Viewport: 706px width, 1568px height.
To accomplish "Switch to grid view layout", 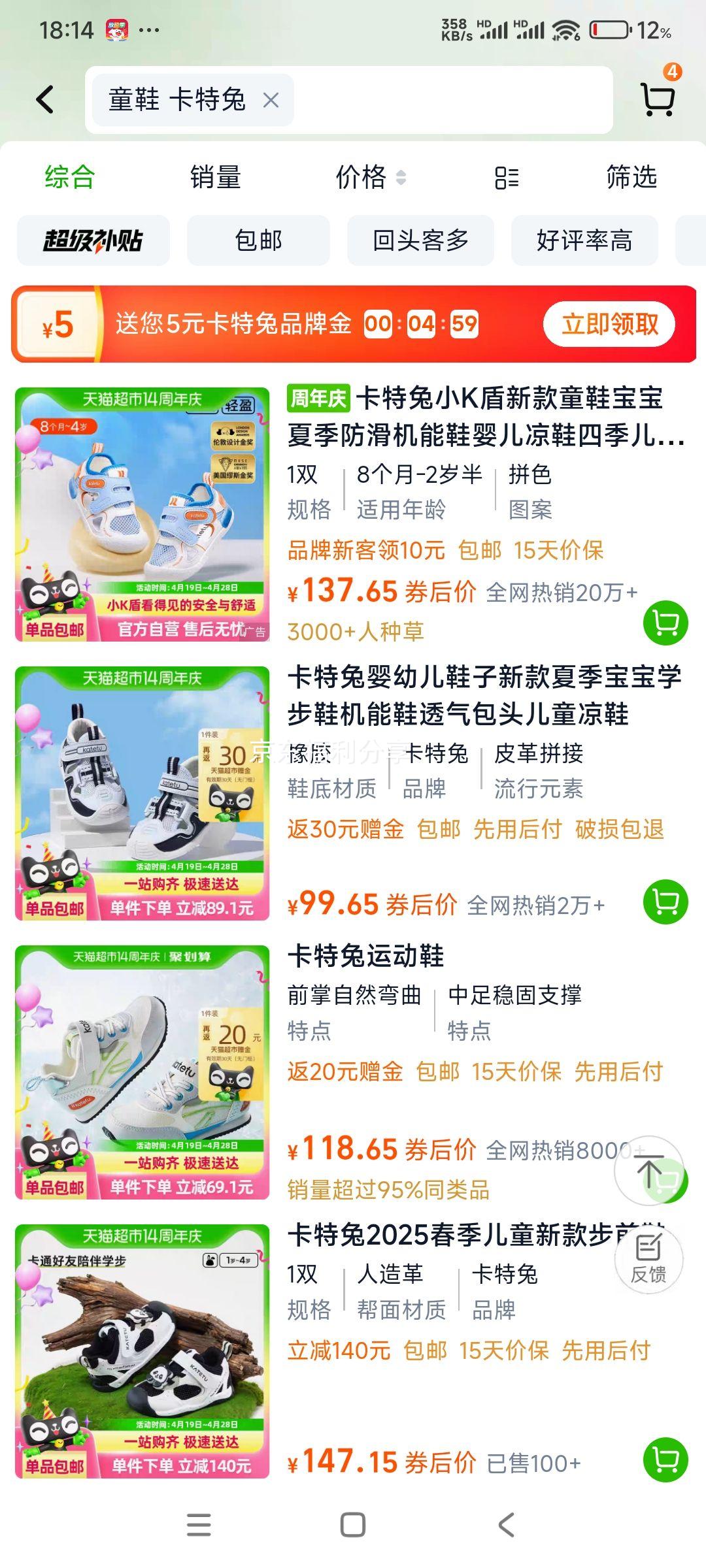I will pyautogui.click(x=507, y=179).
